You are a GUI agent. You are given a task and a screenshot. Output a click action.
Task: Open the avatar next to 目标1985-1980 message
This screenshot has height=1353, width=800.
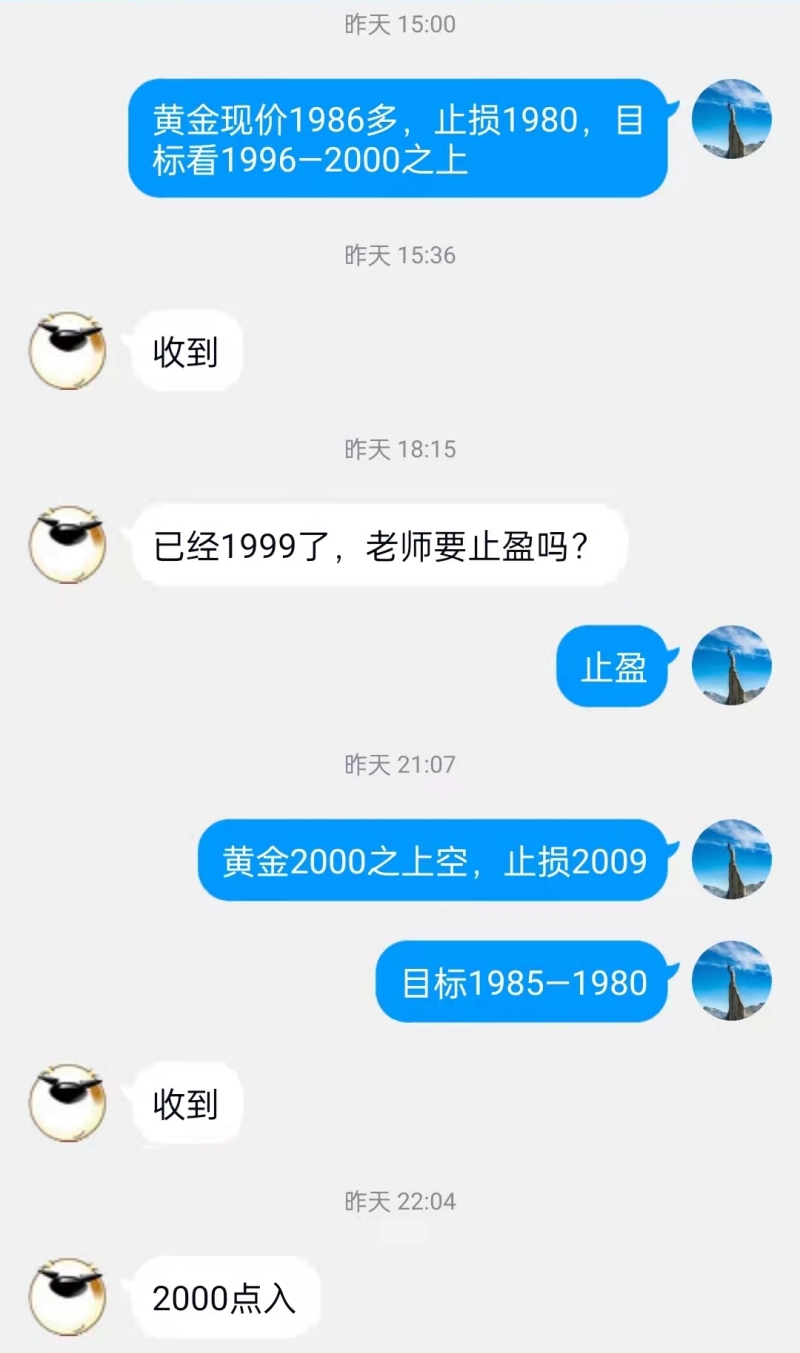pyautogui.click(x=731, y=980)
